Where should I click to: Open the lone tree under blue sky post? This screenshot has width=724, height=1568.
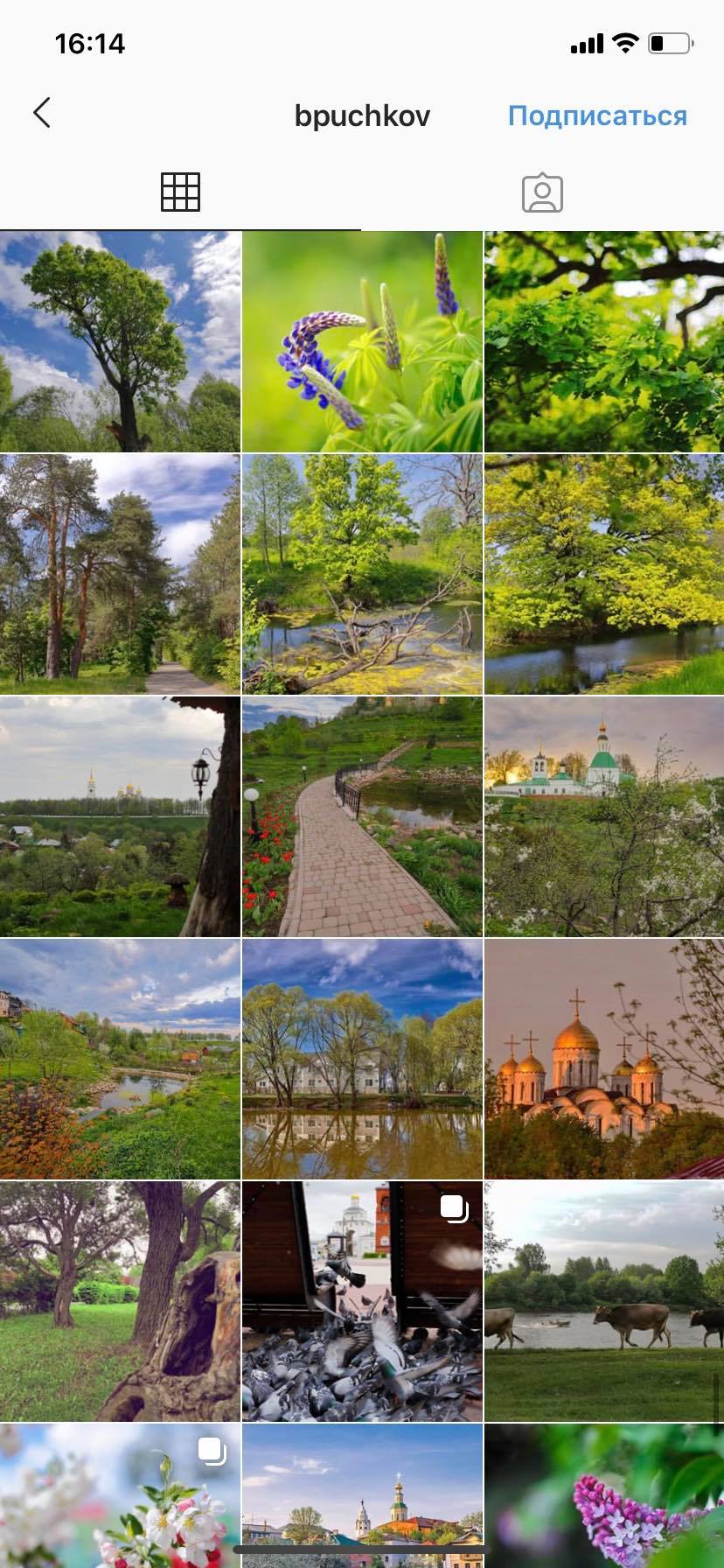[x=120, y=341]
